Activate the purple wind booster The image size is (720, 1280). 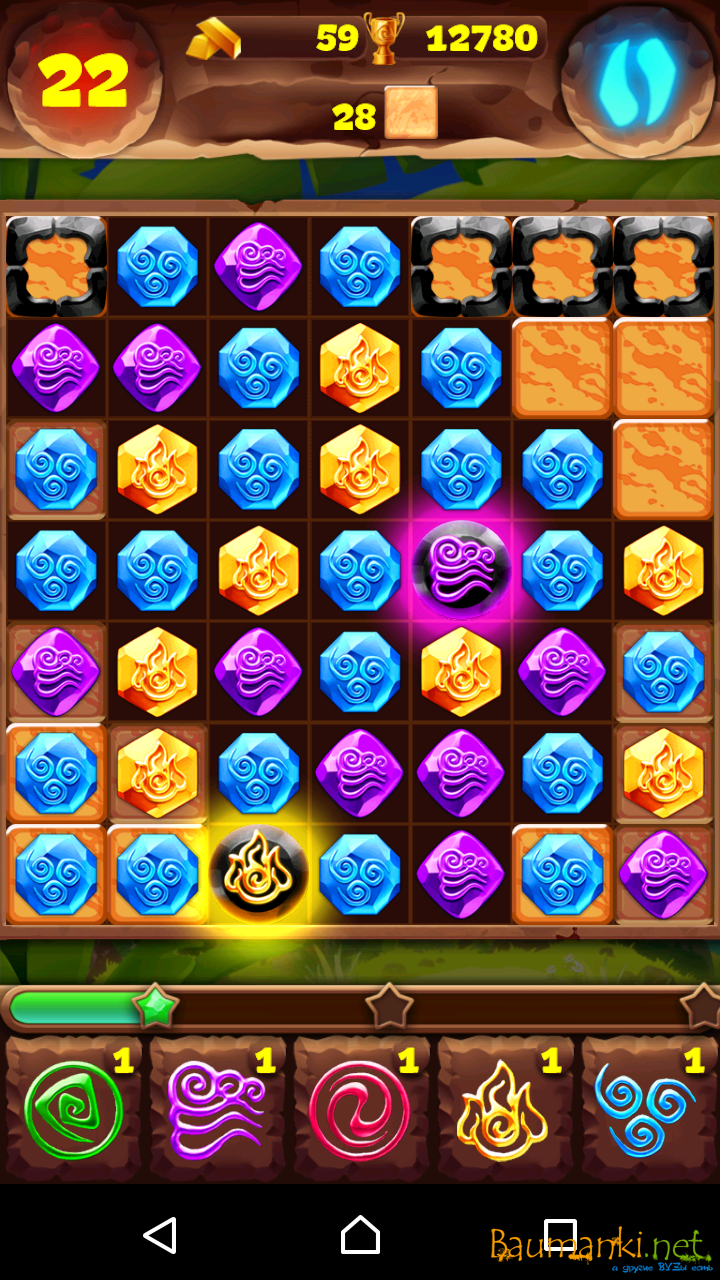point(217,1109)
